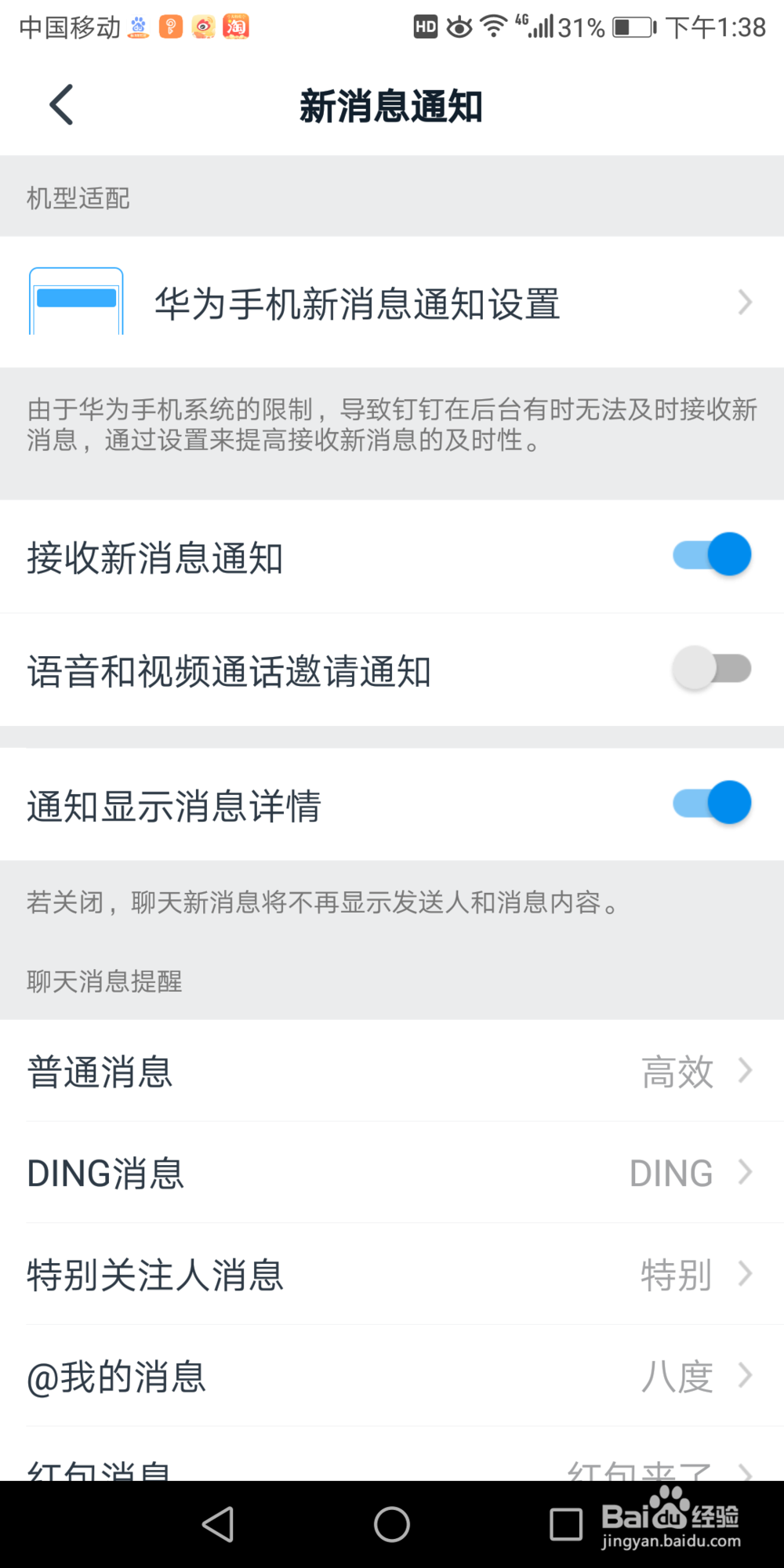Open DING消息 alert setting
The width and height of the screenshot is (784, 1568).
[392, 1173]
